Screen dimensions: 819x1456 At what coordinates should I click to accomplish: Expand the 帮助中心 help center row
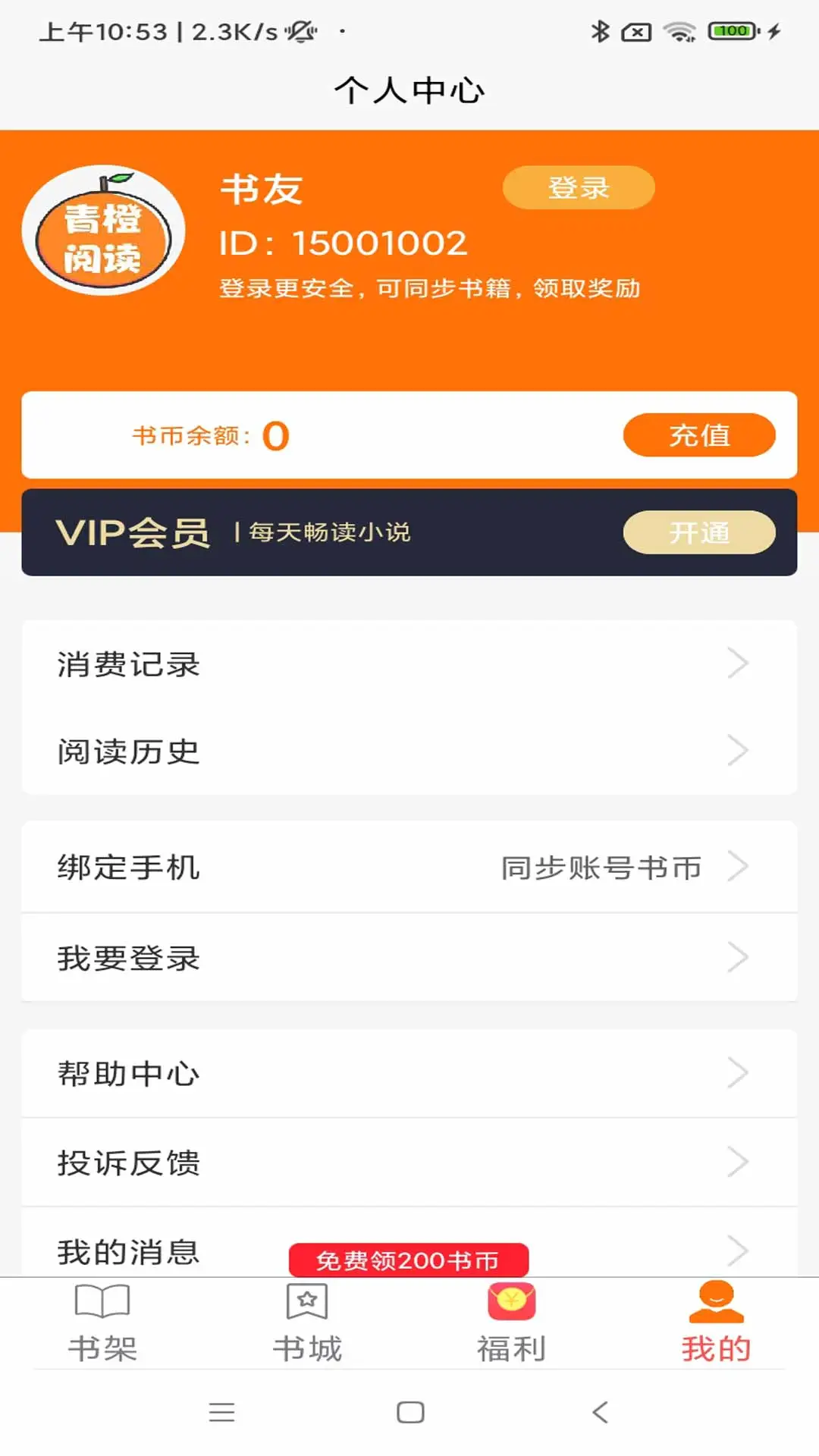tap(409, 1073)
